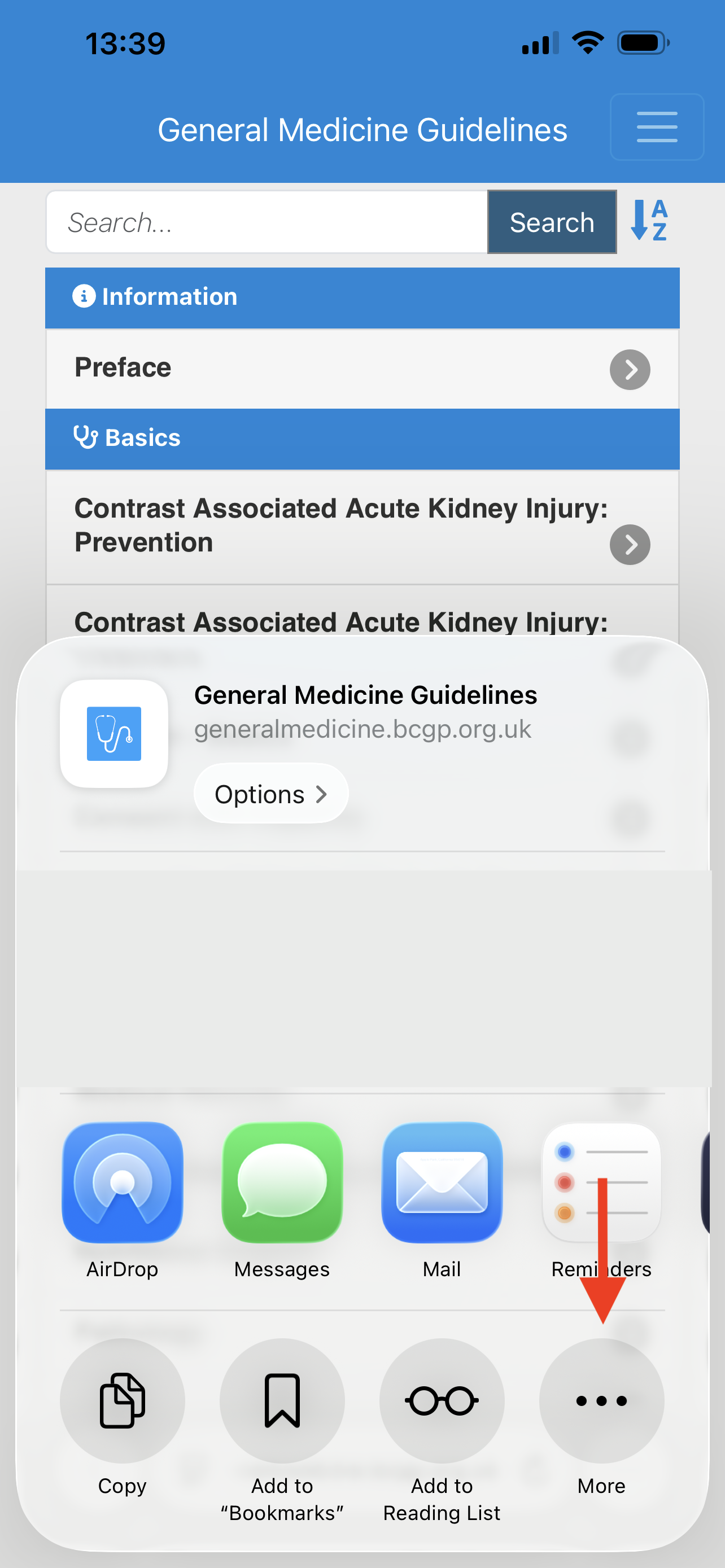Tap the Search button
The width and height of the screenshot is (725, 1568).
(x=552, y=222)
